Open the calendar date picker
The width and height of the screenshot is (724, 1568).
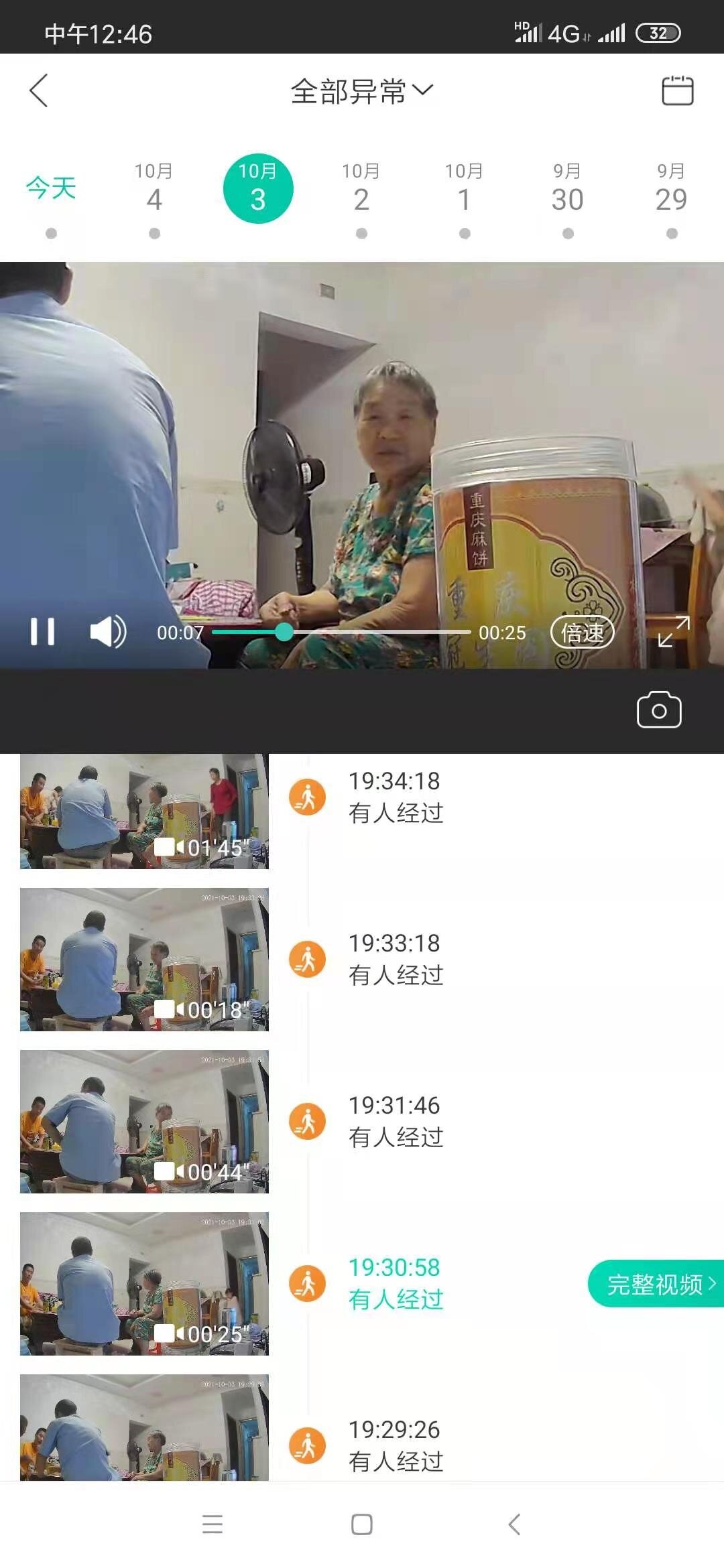pos(677,90)
